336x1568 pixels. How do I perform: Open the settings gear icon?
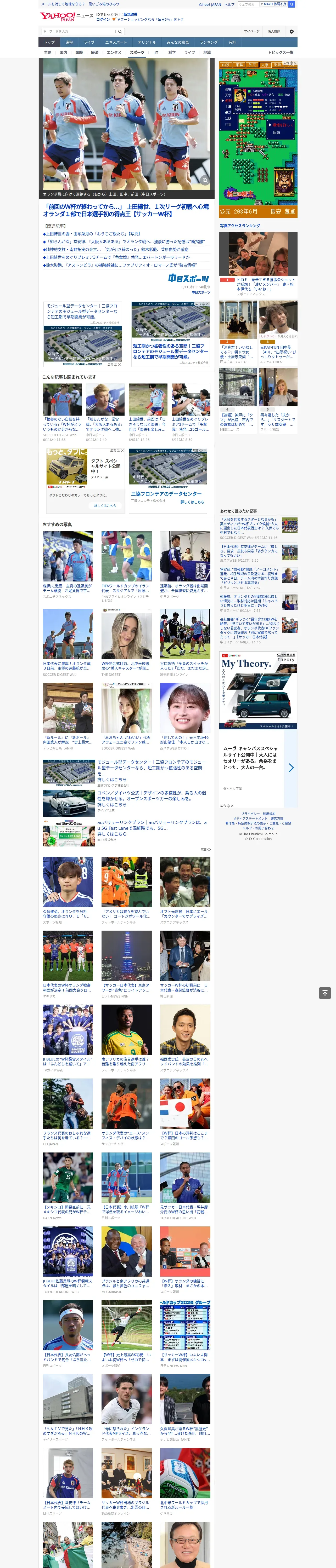click(292, 31)
